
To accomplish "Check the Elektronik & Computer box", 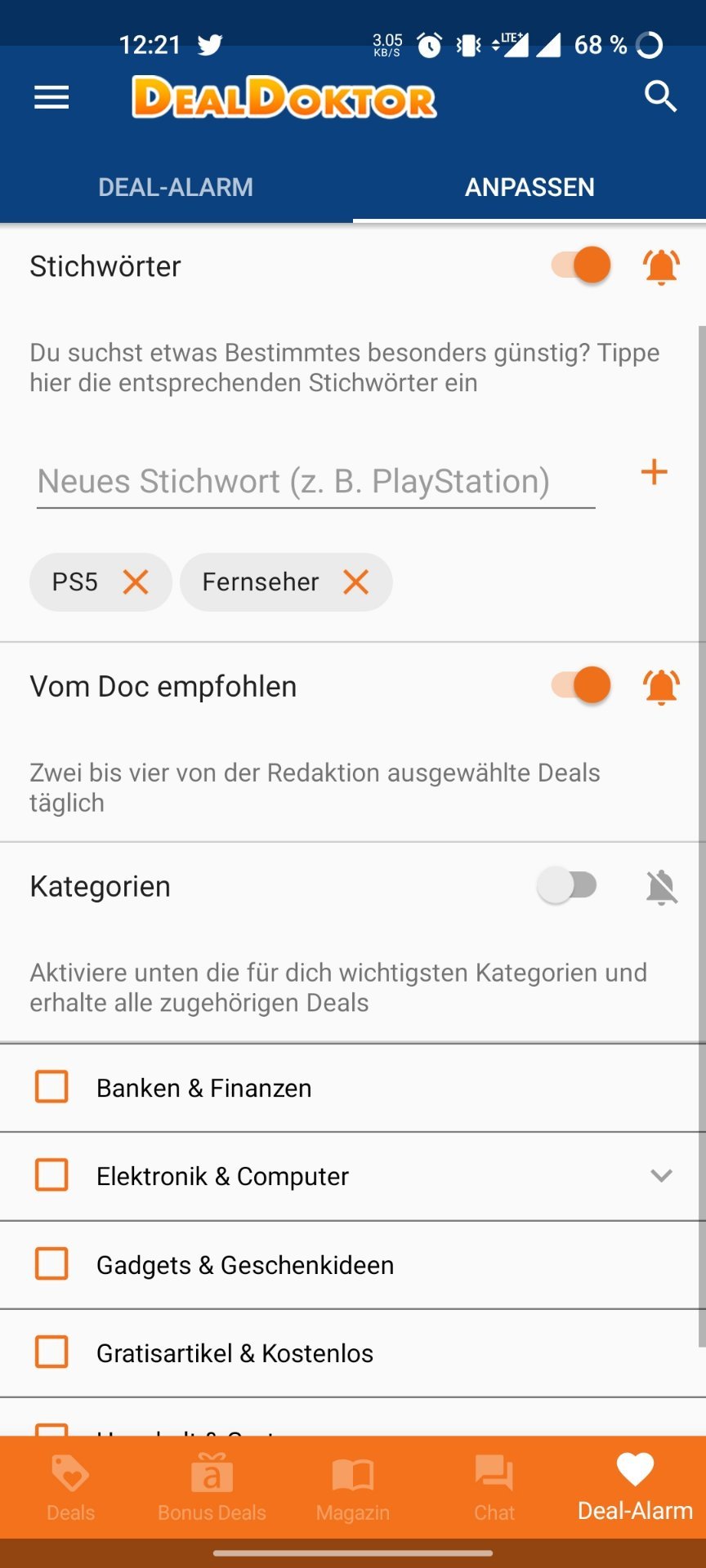I will coord(51,1175).
